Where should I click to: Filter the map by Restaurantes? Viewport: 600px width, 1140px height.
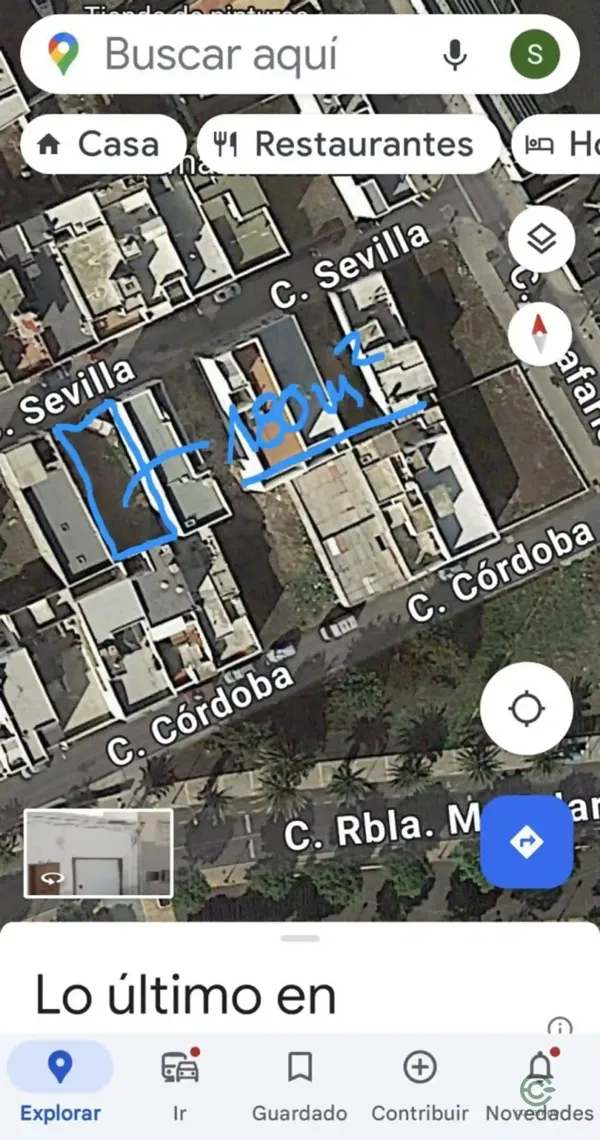coord(348,144)
